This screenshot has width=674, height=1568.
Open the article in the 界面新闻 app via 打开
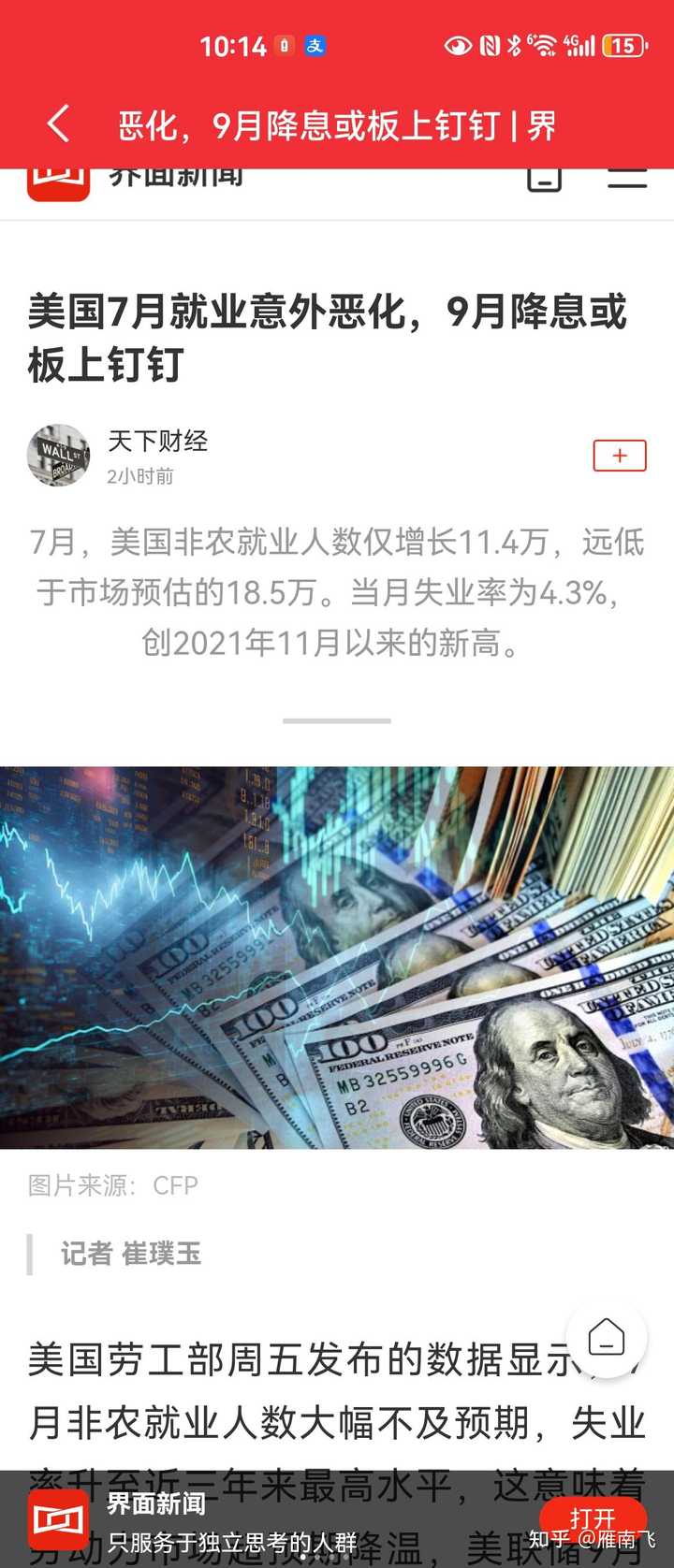[x=592, y=1517]
